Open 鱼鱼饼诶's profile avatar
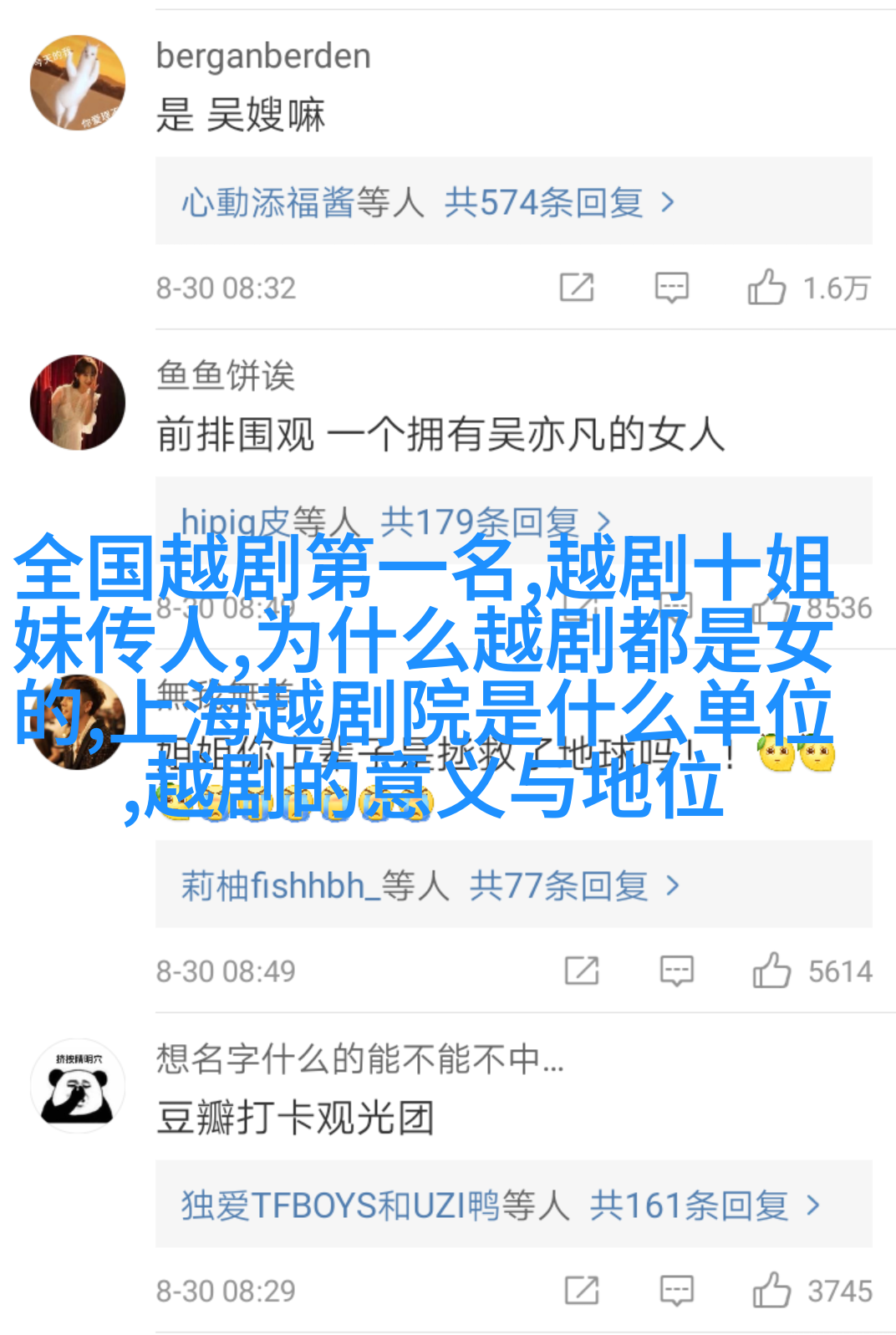896x1335 pixels. tap(78, 403)
